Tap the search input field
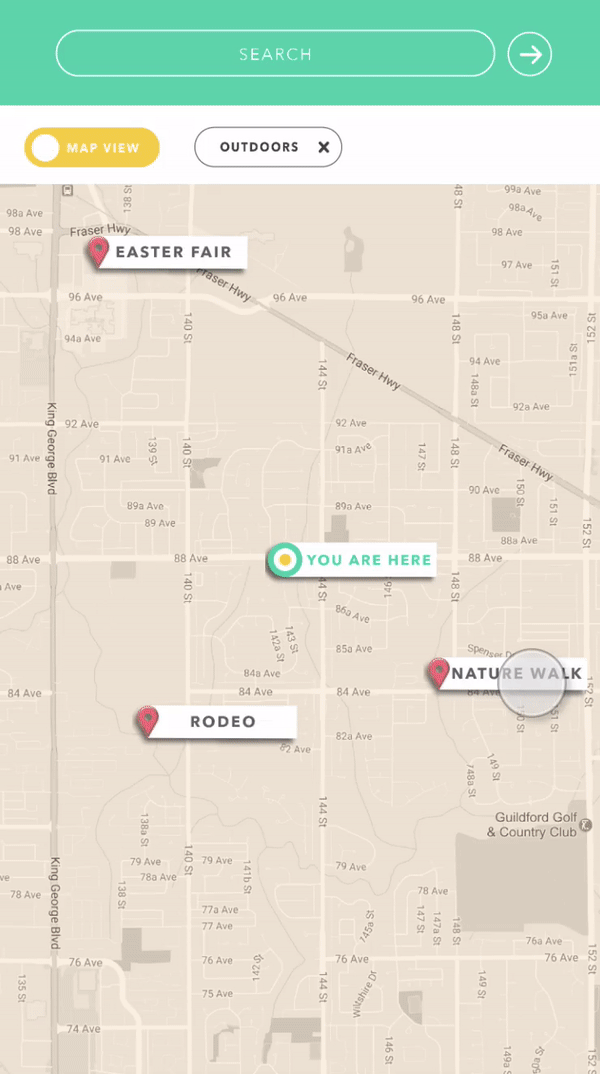The height and width of the screenshot is (1074, 600). coord(275,54)
